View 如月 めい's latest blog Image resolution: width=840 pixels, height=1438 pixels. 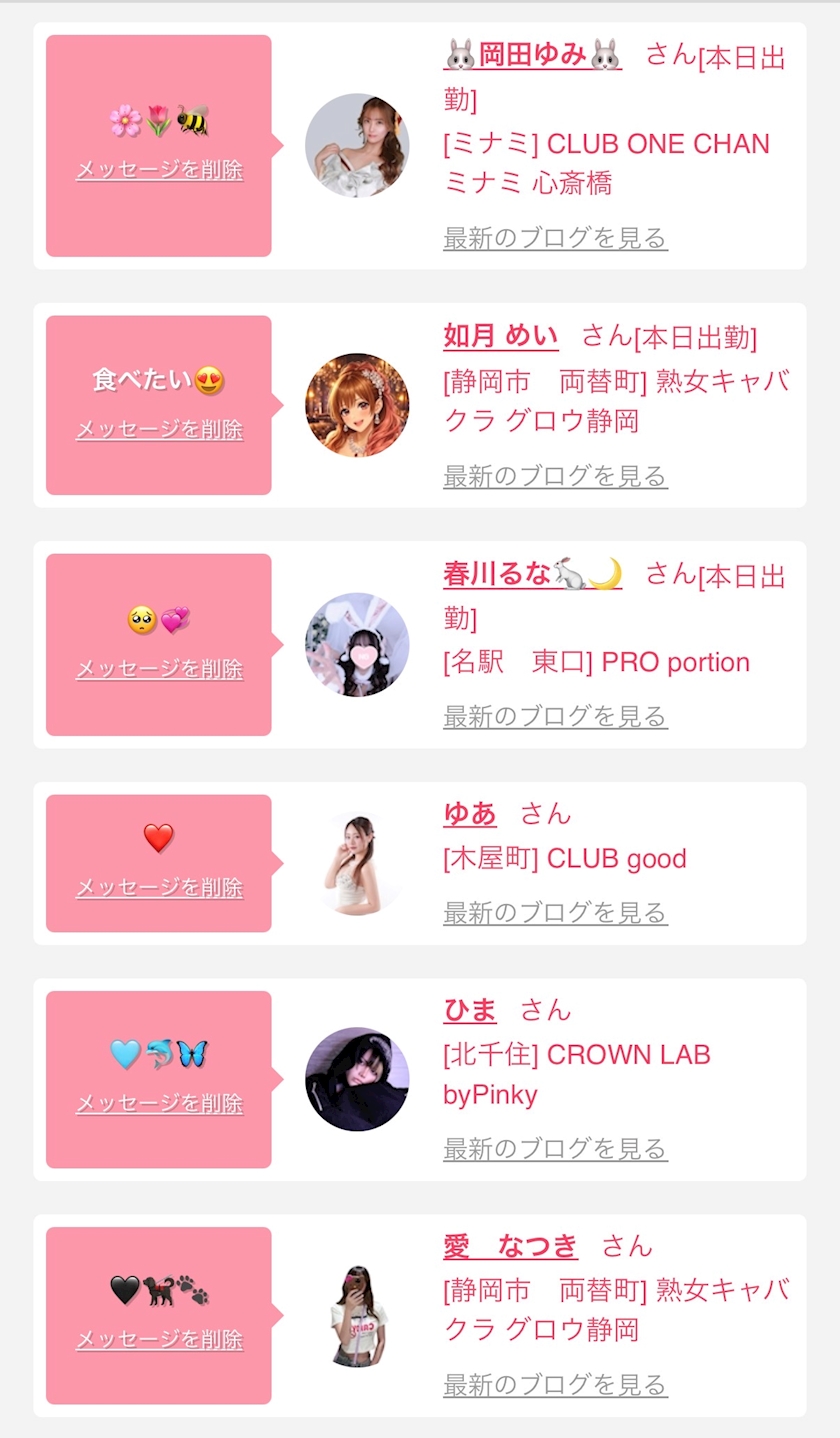click(555, 476)
